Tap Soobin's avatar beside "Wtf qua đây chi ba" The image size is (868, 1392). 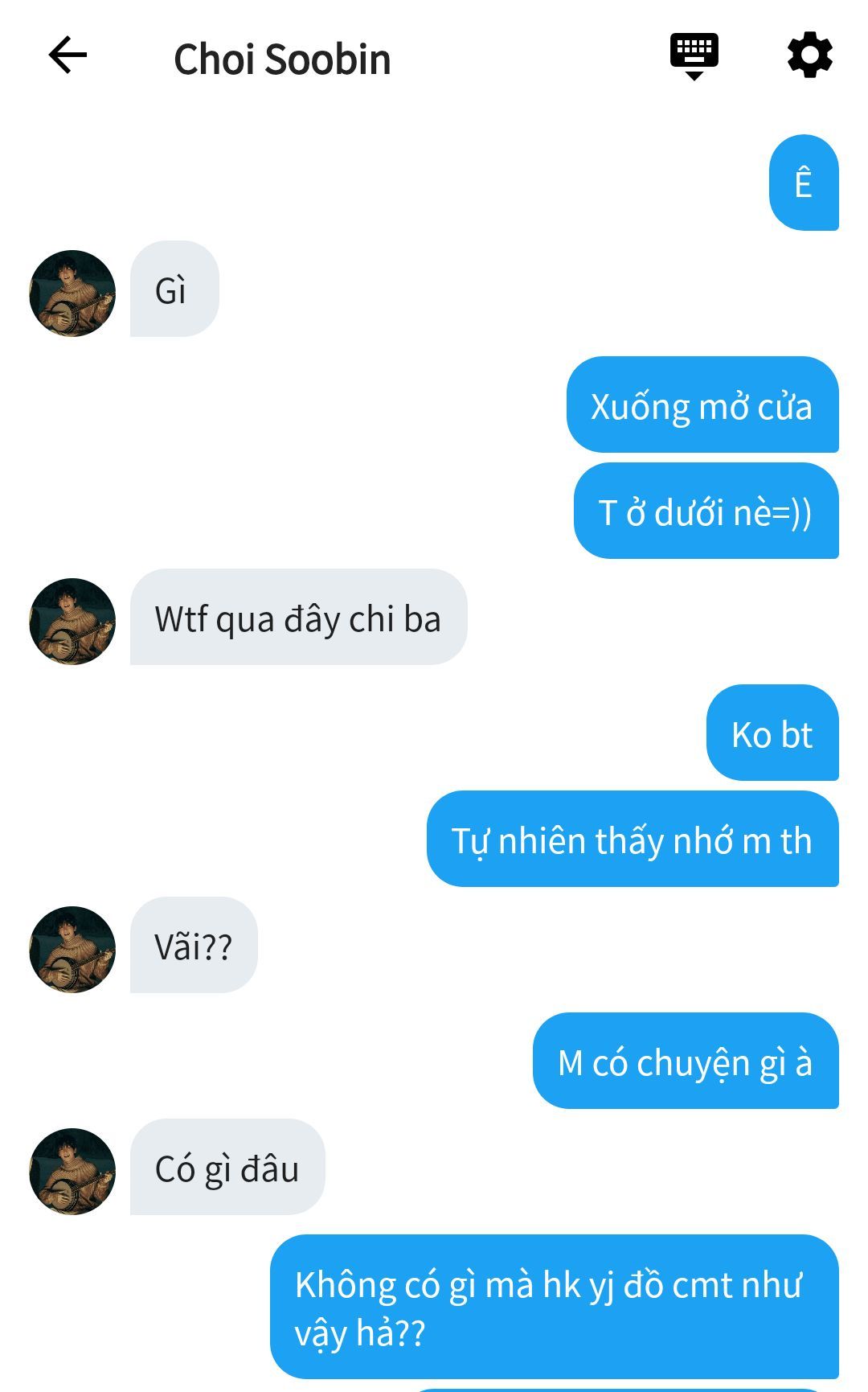click(x=72, y=622)
